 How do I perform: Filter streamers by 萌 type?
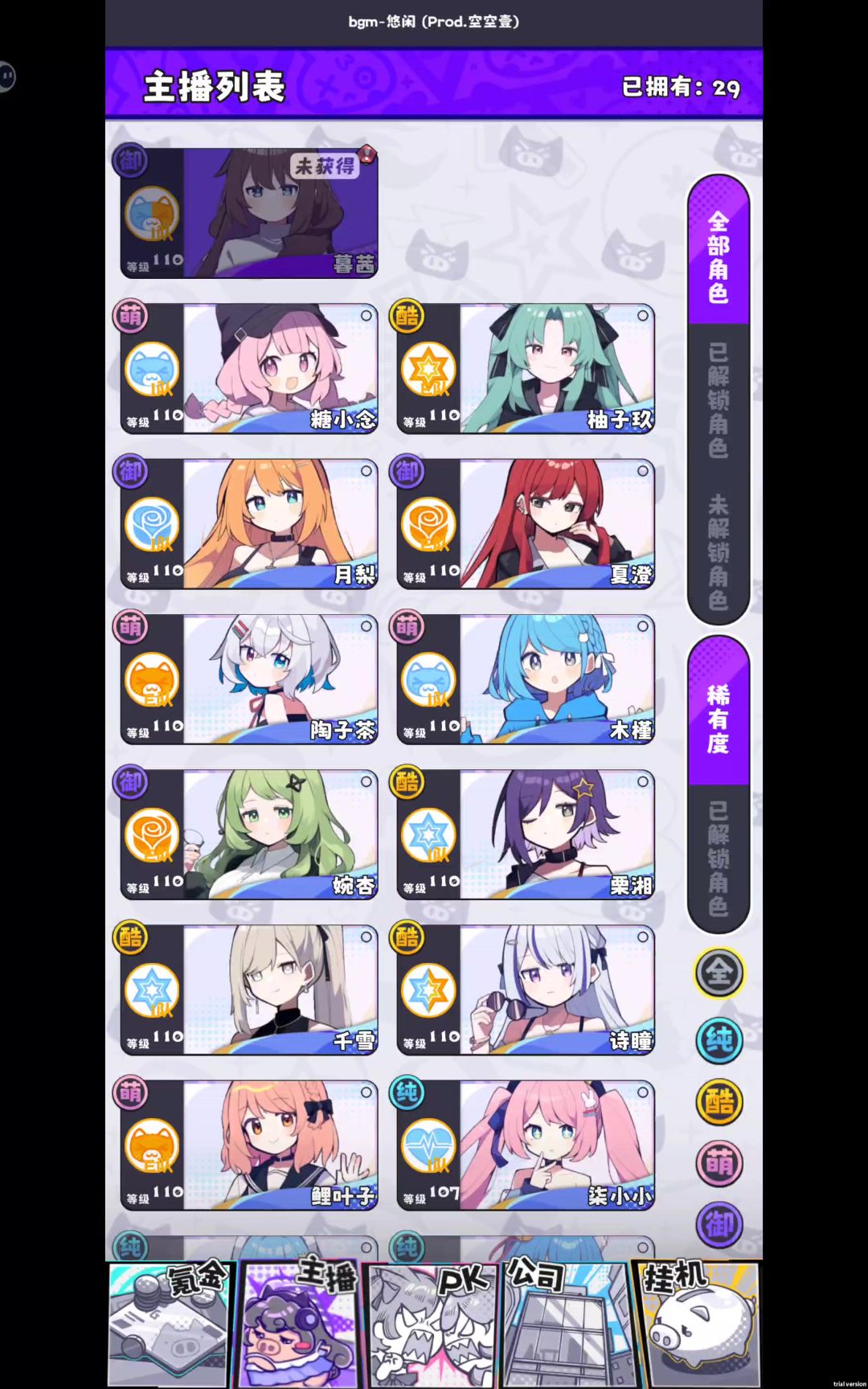click(x=719, y=1163)
